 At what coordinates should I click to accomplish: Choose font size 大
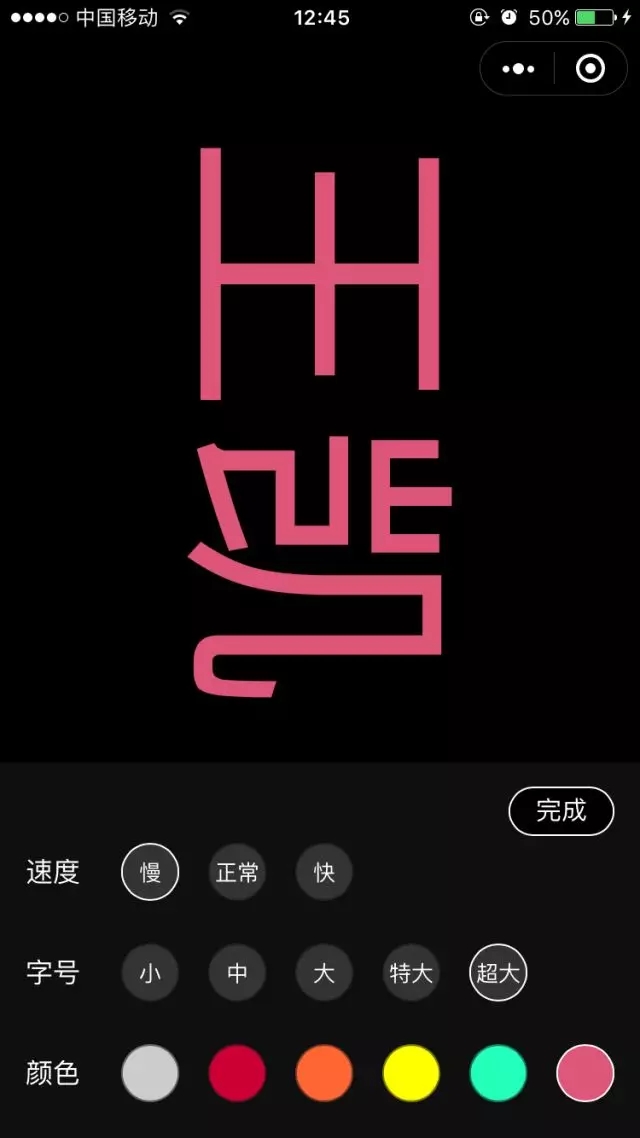tap(324, 973)
